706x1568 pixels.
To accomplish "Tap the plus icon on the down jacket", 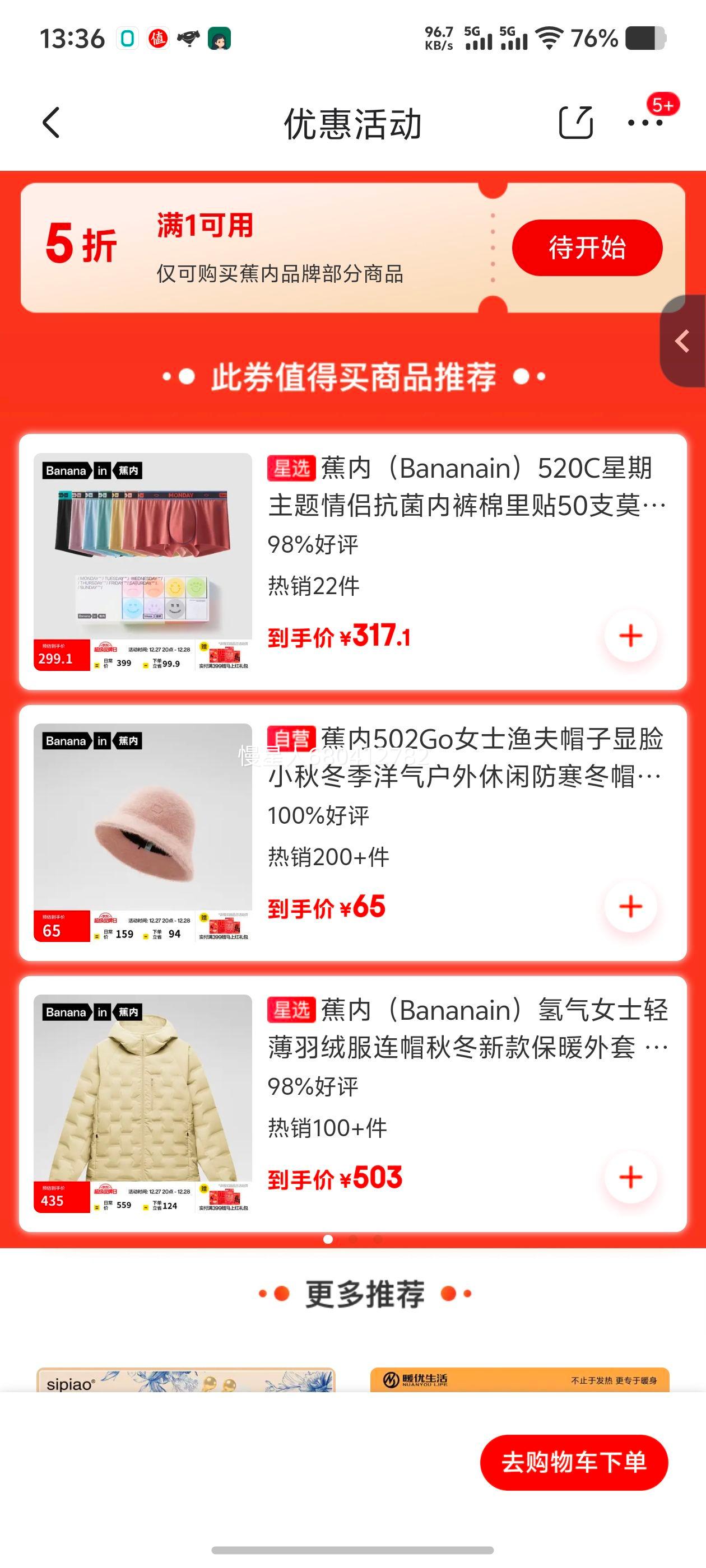I will point(630,1178).
